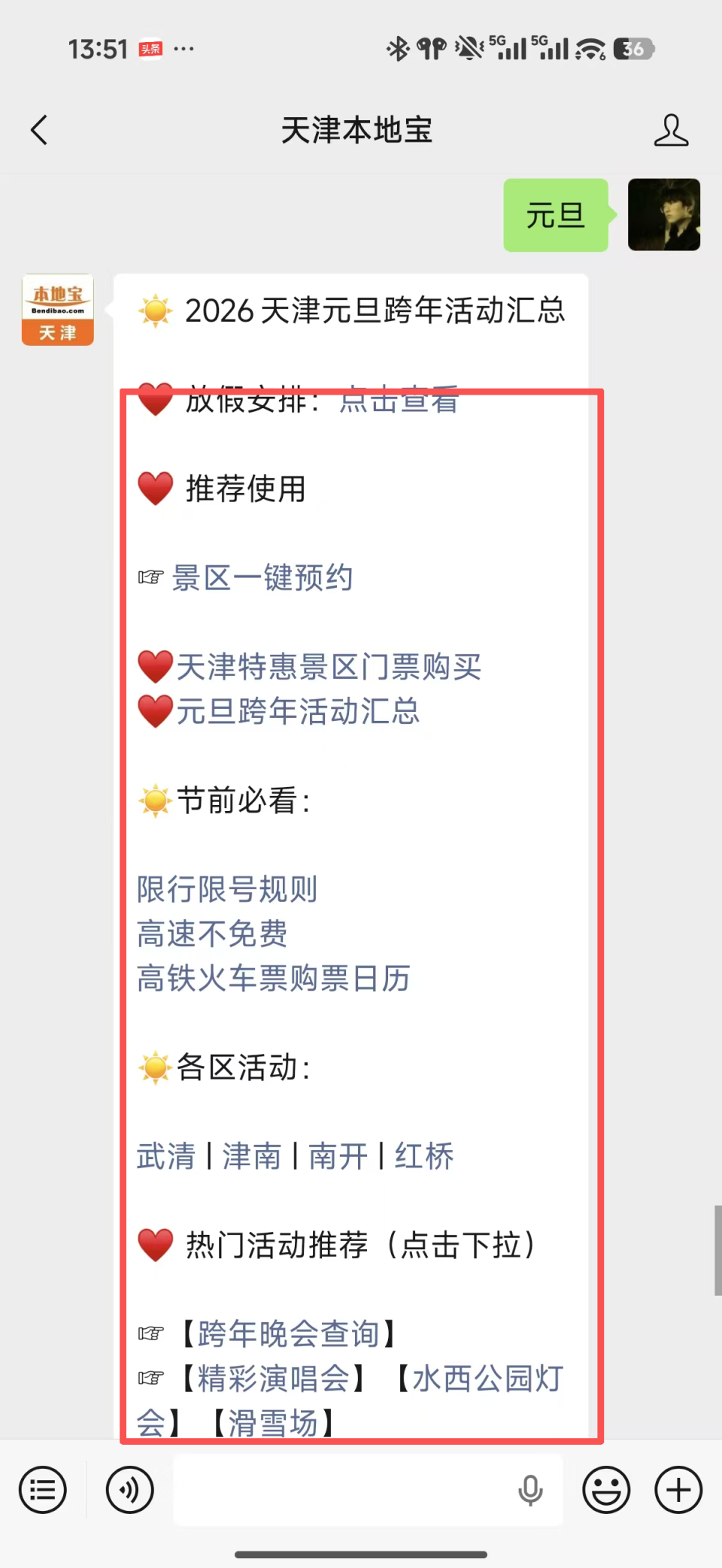Tap the back arrow to exit the chat
The height and width of the screenshot is (1568, 722).
pos(39,129)
